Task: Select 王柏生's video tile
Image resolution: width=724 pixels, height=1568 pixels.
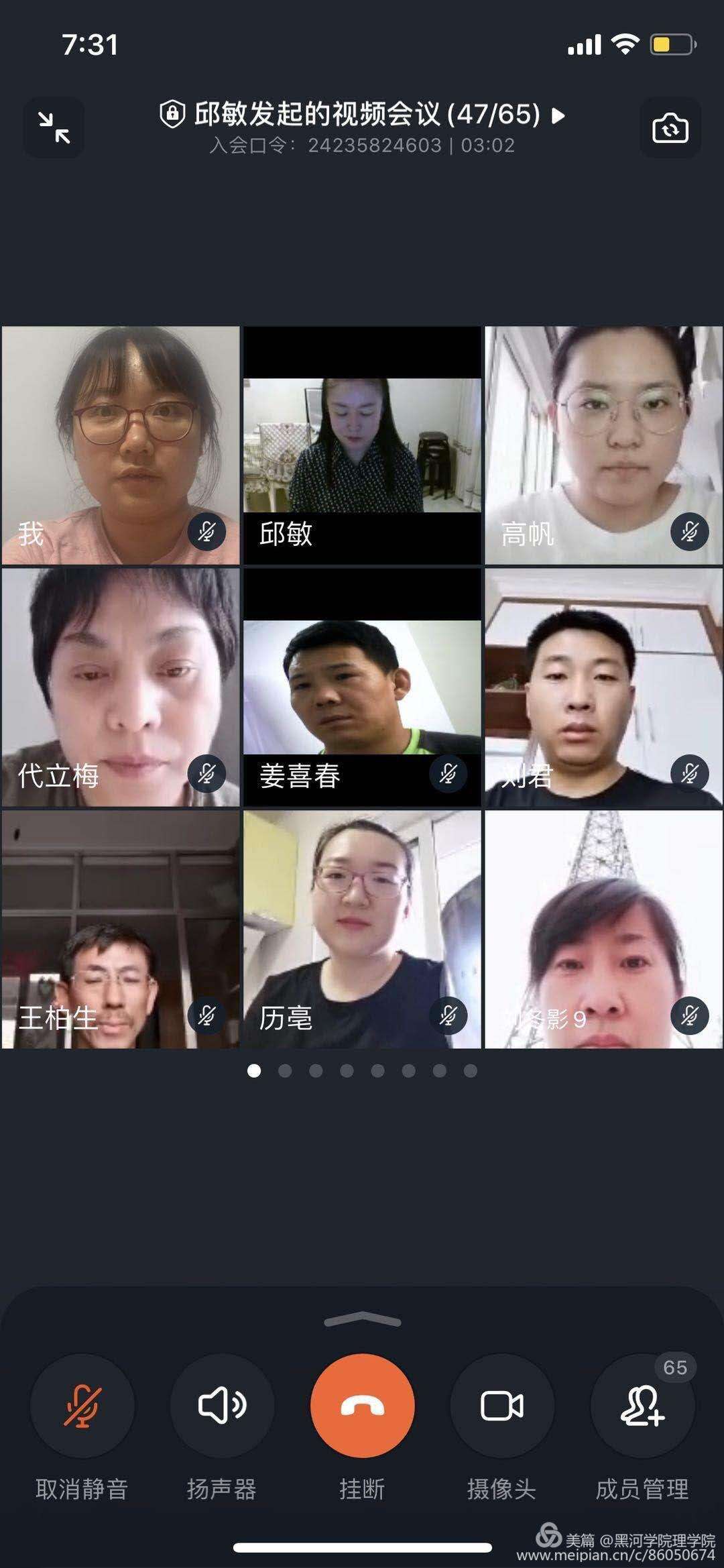Action: click(121, 929)
